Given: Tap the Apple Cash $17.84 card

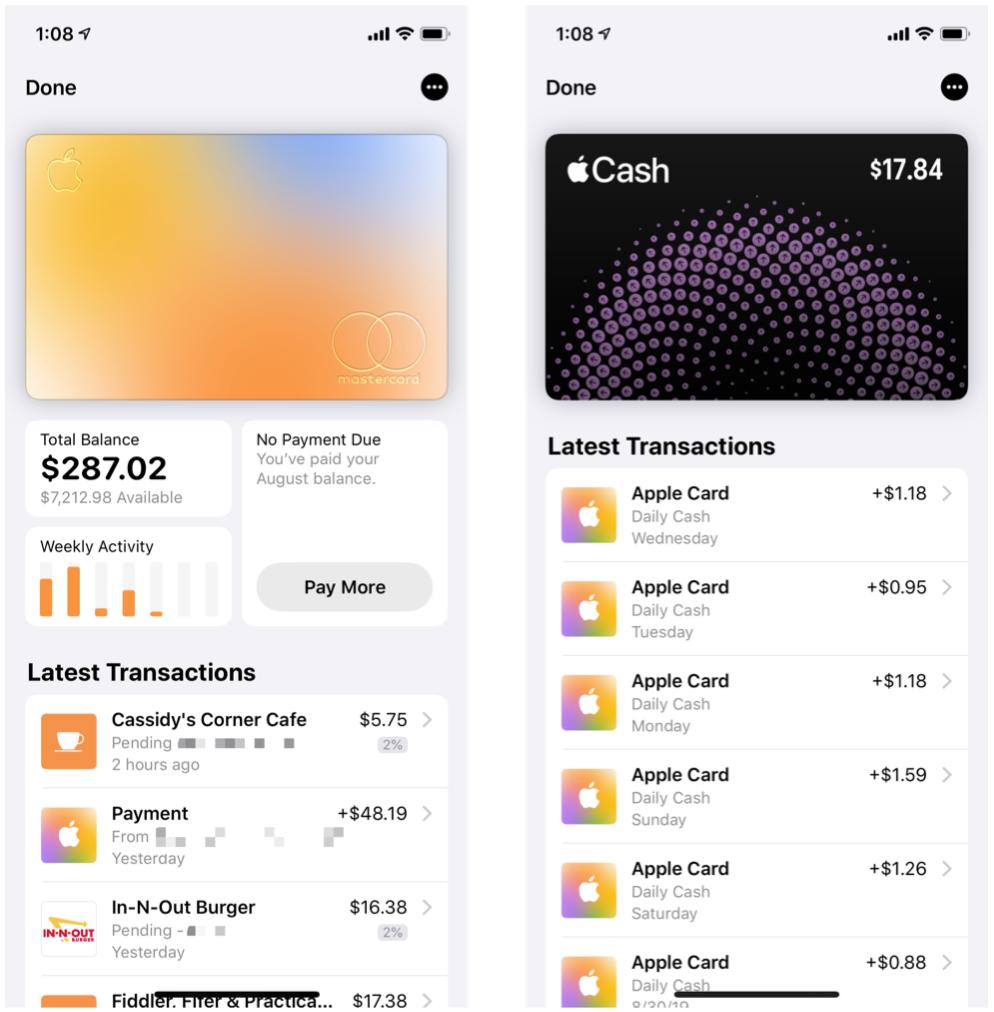Looking at the screenshot, I should click(x=756, y=267).
